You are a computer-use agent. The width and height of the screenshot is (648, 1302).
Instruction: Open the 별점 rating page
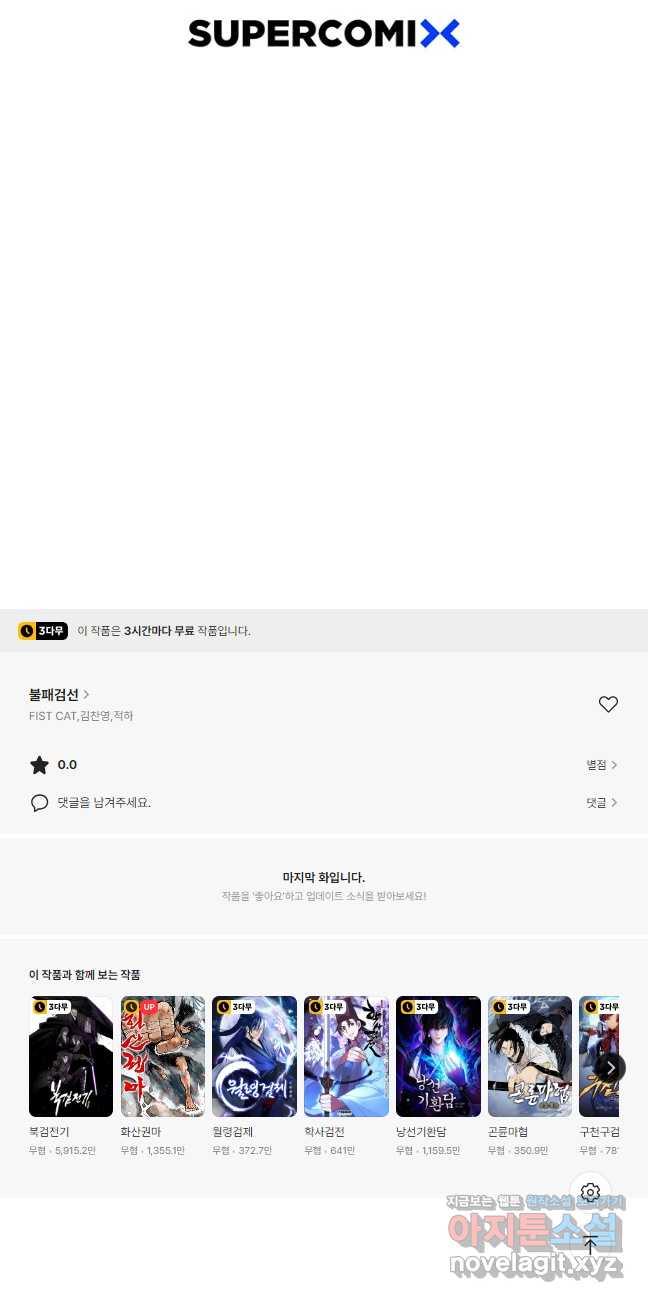click(602, 765)
